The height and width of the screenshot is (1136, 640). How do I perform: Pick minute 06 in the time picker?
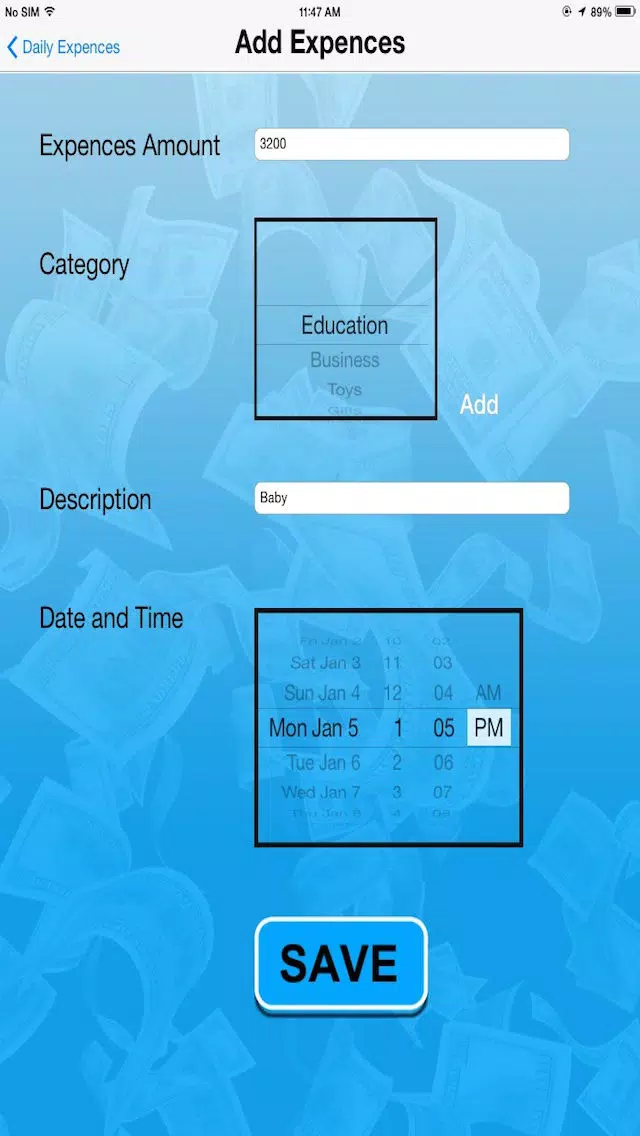pyautogui.click(x=444, y=762)
